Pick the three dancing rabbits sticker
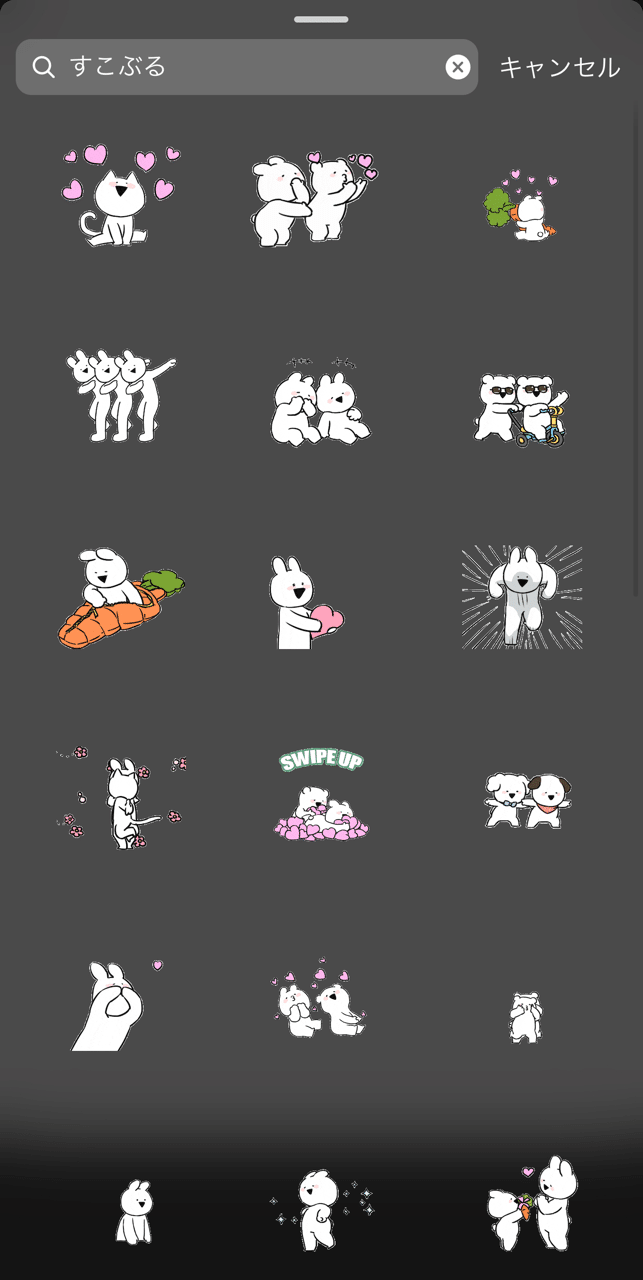The image size is (643, 1280). tap(118, 395)
